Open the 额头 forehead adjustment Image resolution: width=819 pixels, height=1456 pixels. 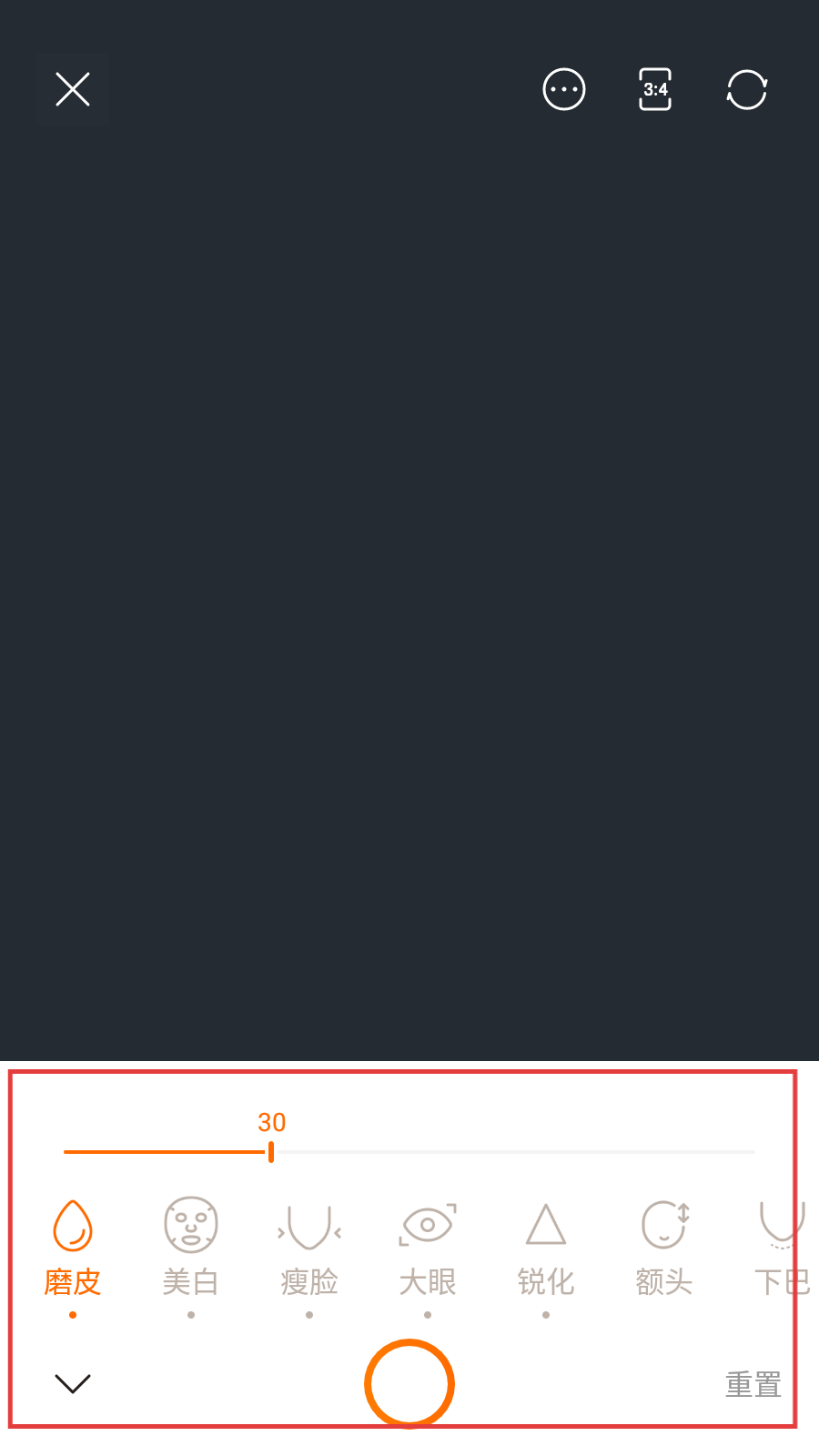tap(664, 1248)
